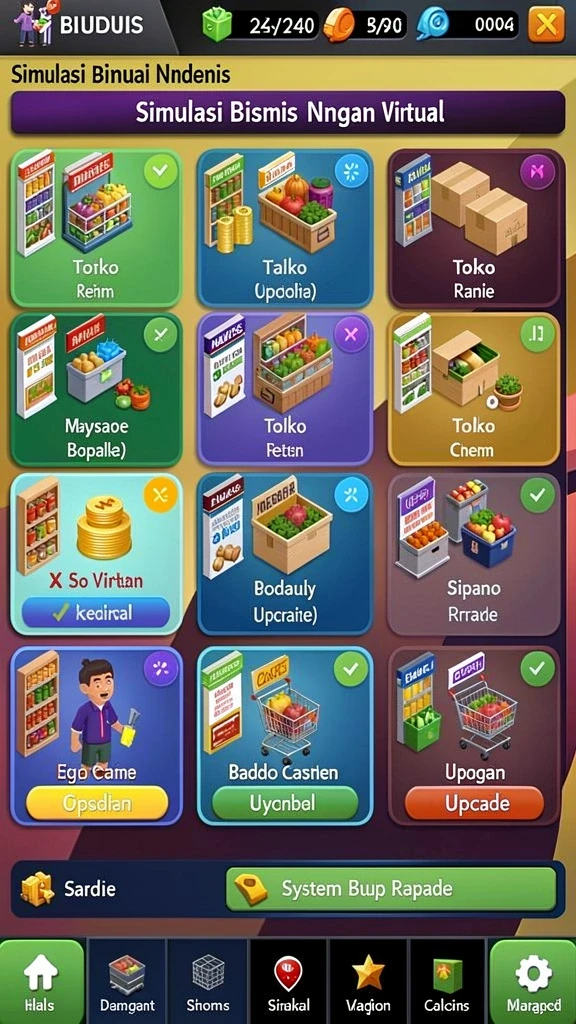Switch to the Shoms tab
The height and width of the screenshot is (1024, 576).
(x=208, y=982)
